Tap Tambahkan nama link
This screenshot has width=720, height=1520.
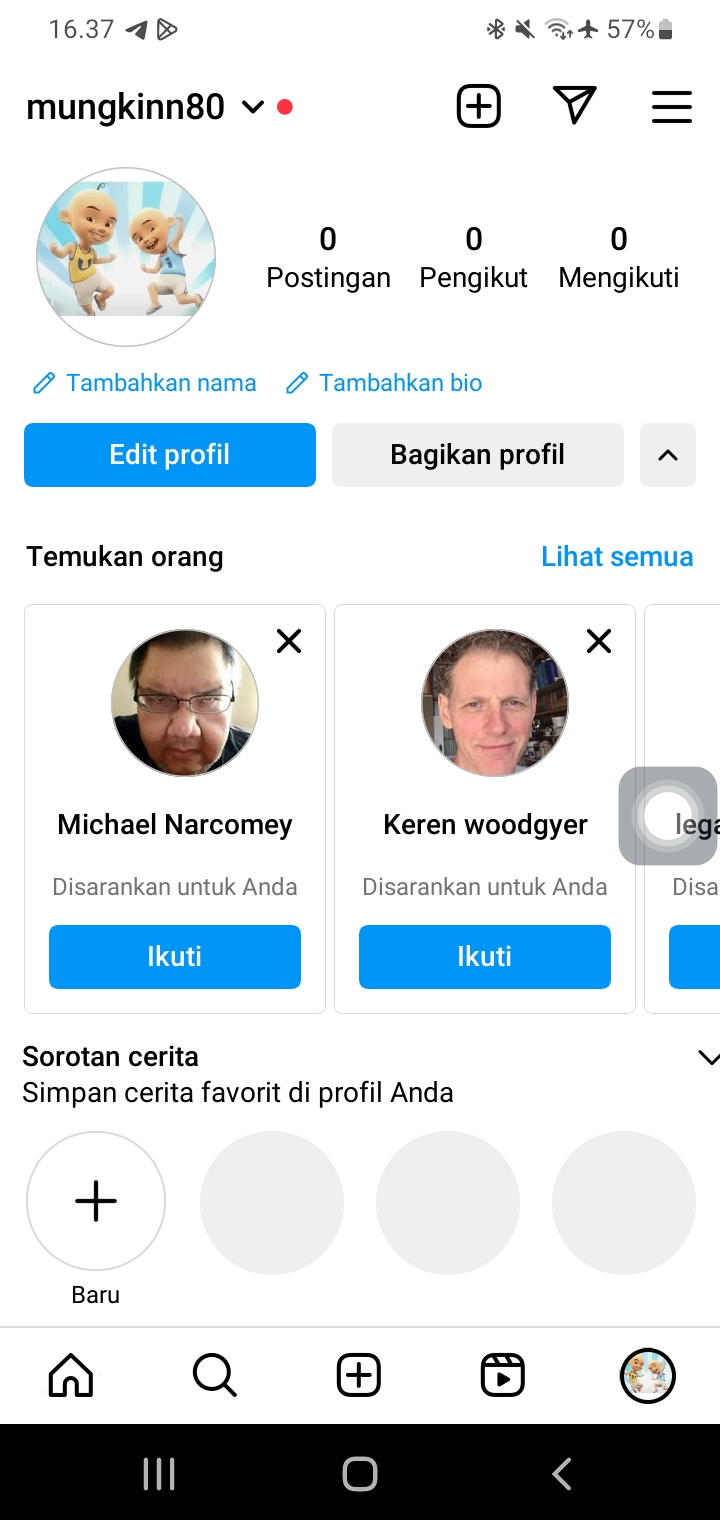[145, 383]
